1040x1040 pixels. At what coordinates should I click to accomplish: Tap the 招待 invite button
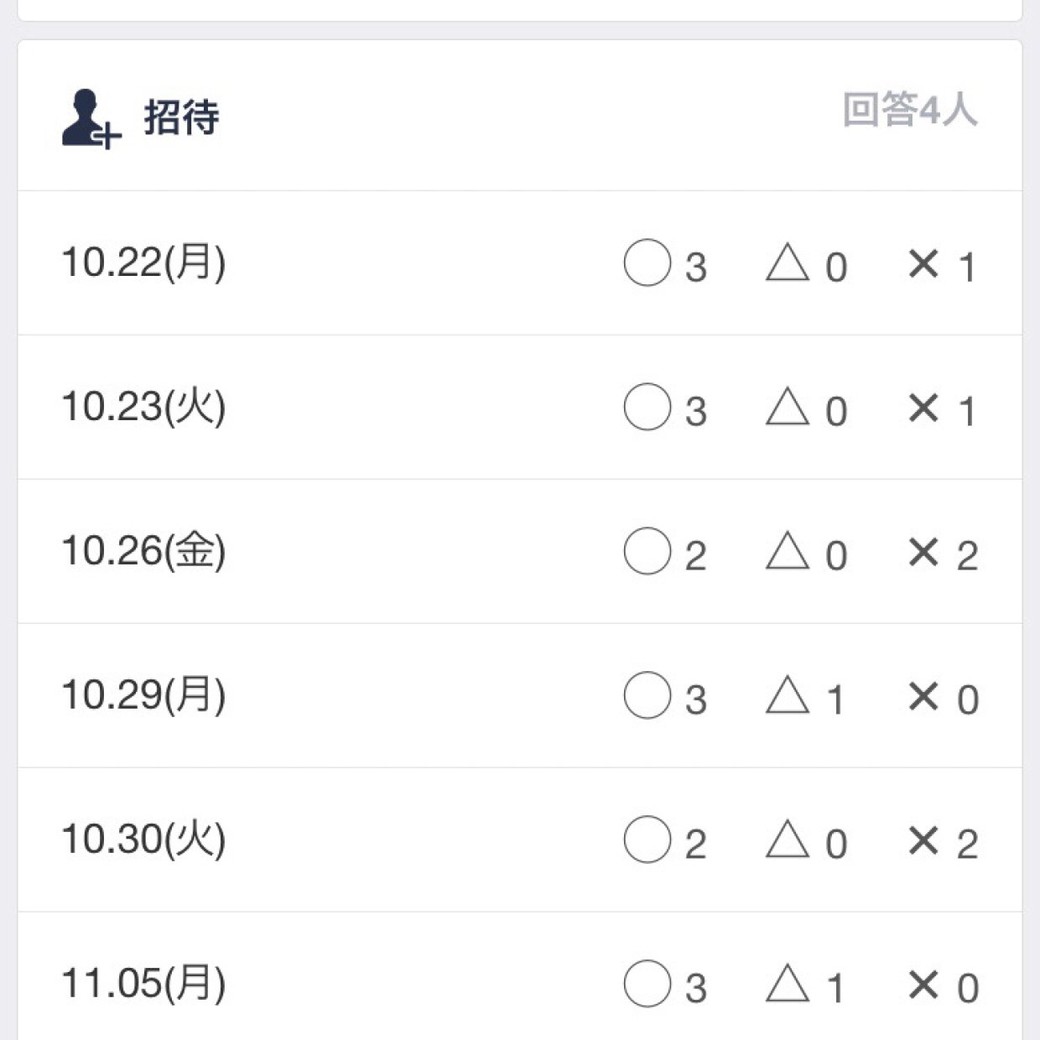pos(141,118)
